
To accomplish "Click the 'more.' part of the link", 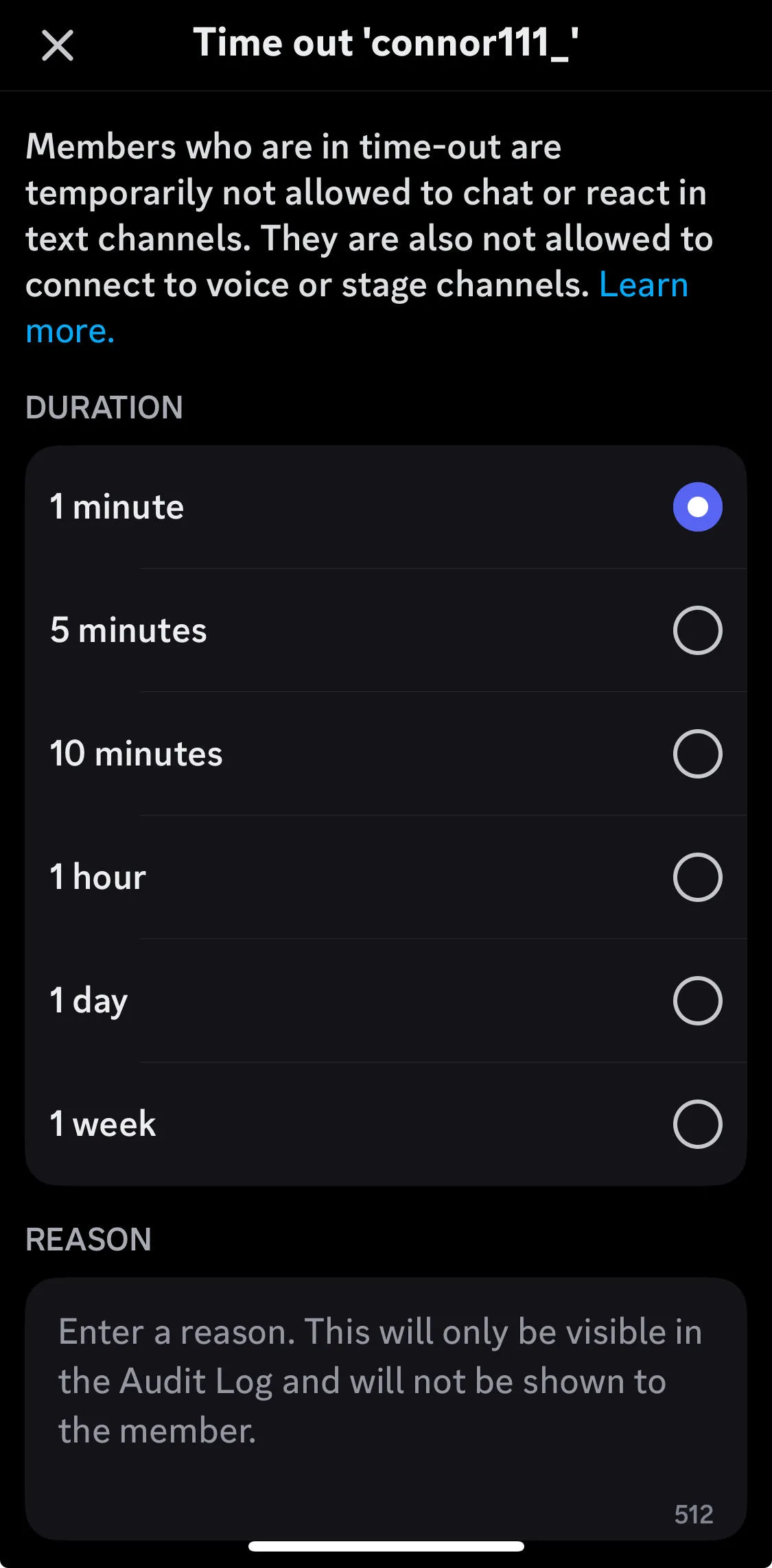I will [x=69, y=331].
